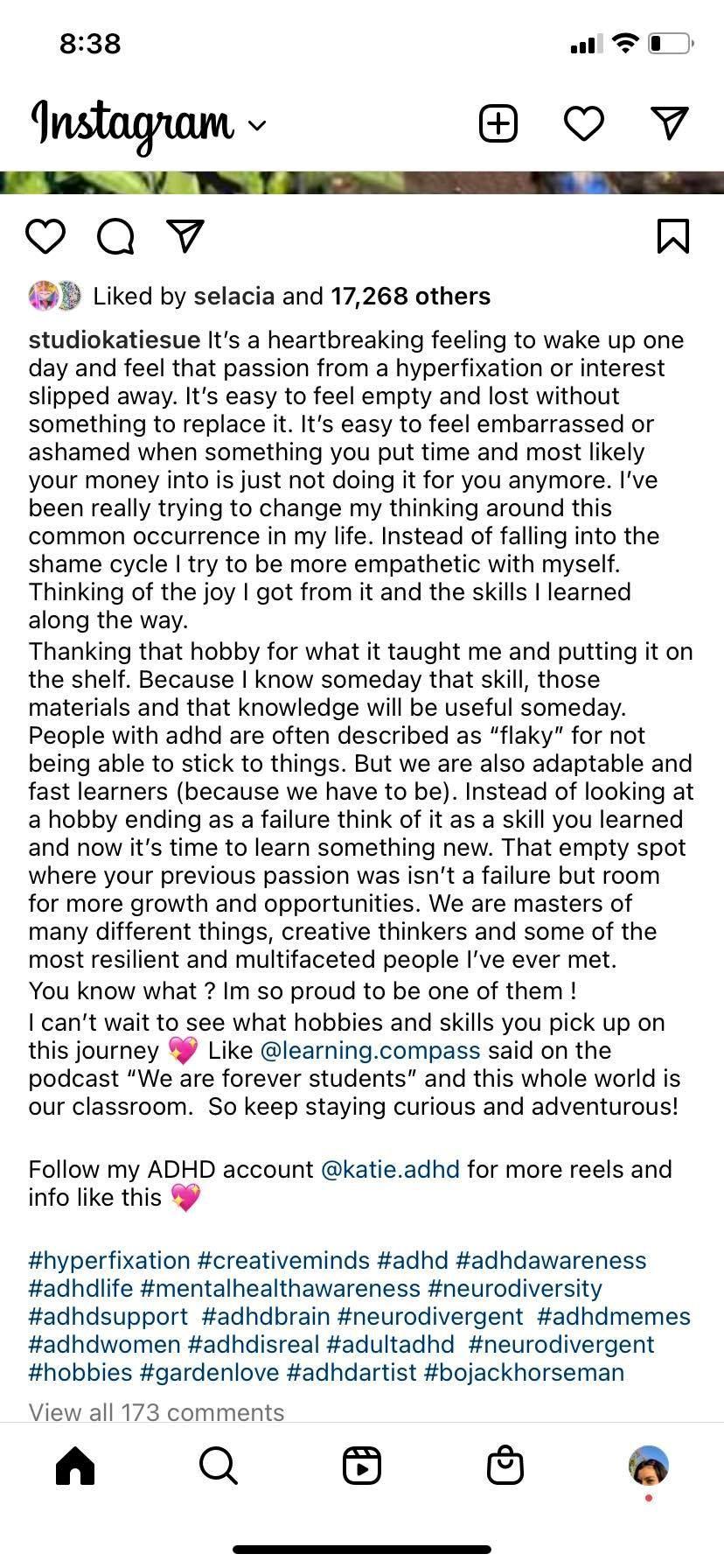
Task: Open the activity heart in header
Action: click(583, 123)
